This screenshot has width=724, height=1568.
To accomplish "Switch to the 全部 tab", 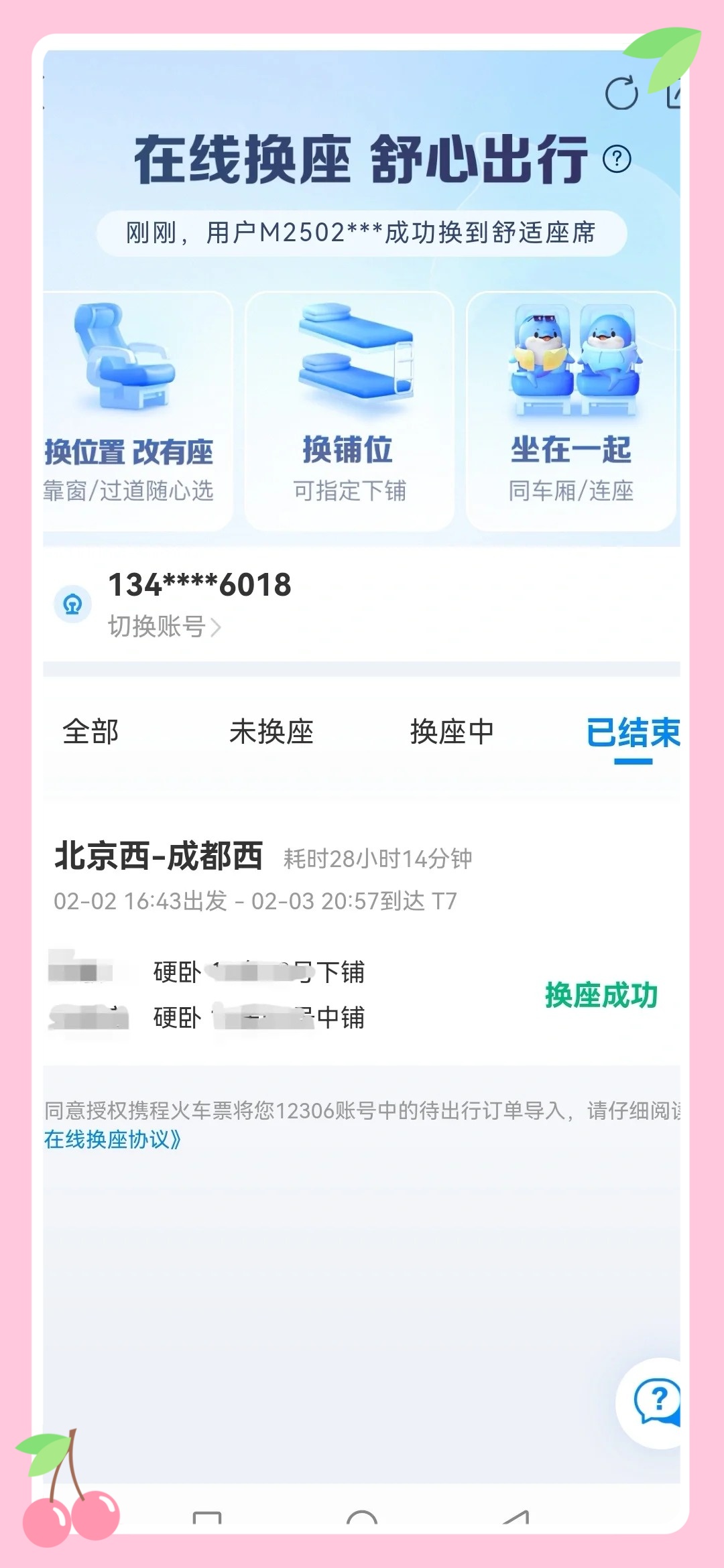I will click(90, 732).
